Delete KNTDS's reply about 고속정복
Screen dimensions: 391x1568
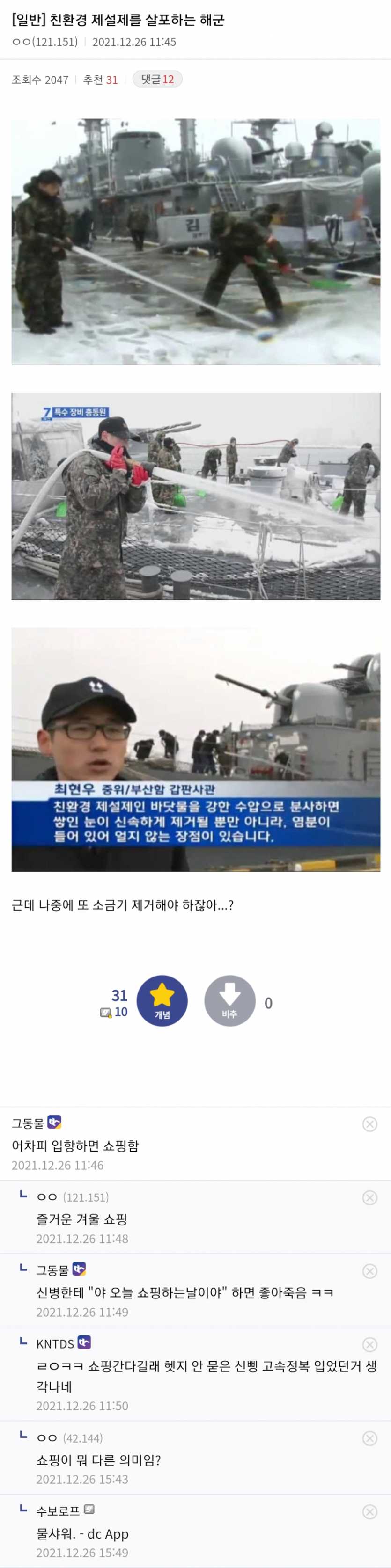point(369,1345)
